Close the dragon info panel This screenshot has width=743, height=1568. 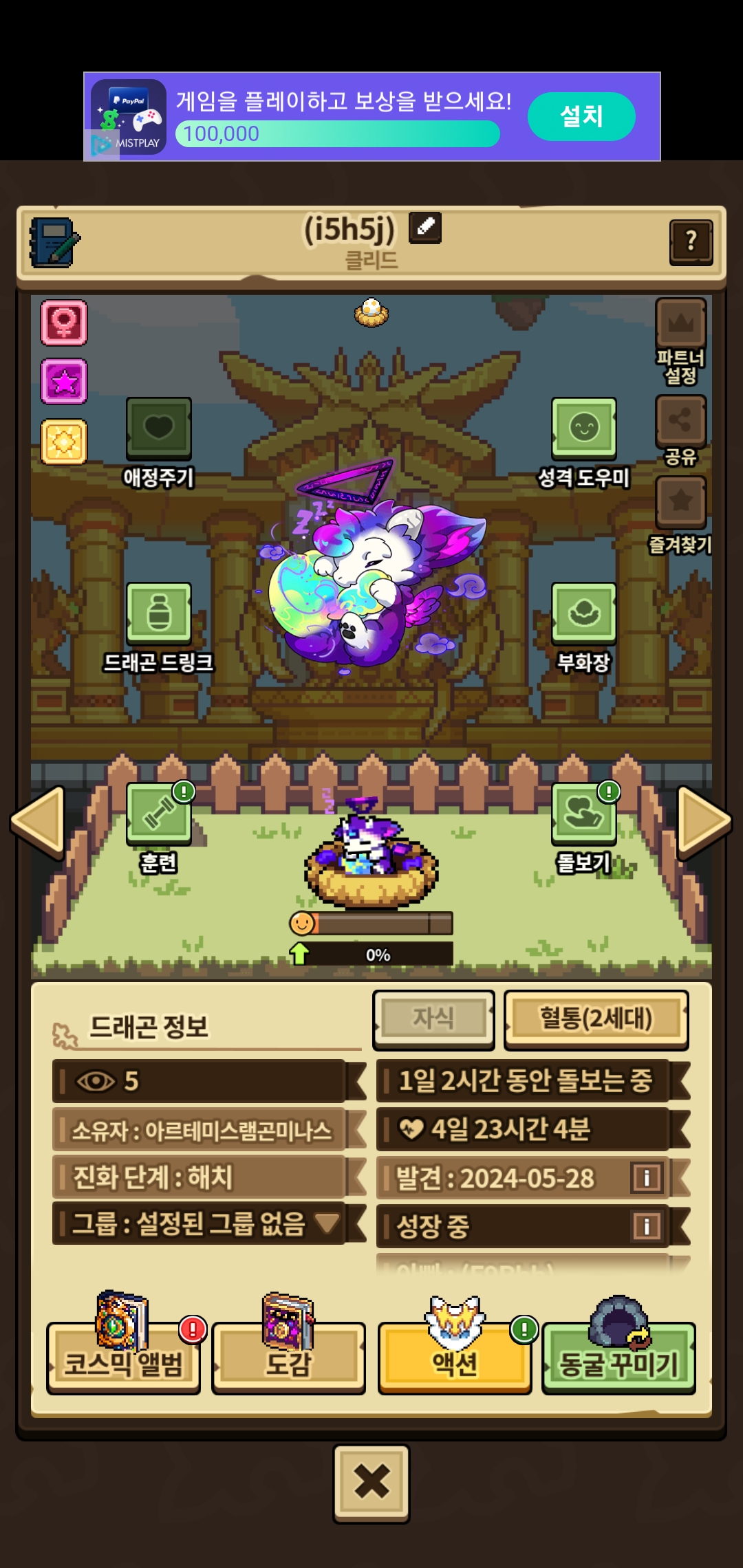(371, 1482)
